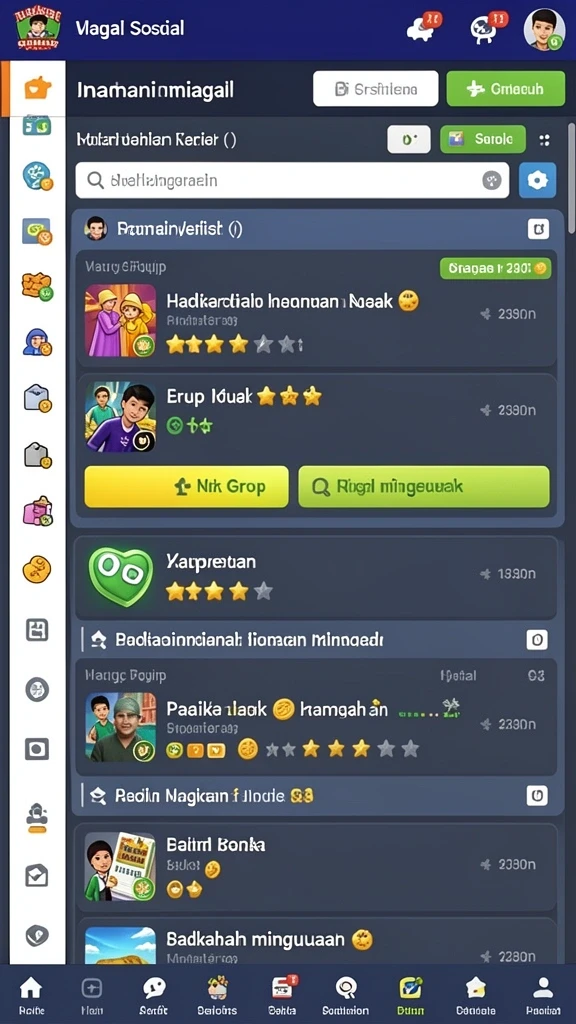576x1024 pixels.
Task: Open the Paaika Ilaok hamgahan card
Action: click(316, 727)
